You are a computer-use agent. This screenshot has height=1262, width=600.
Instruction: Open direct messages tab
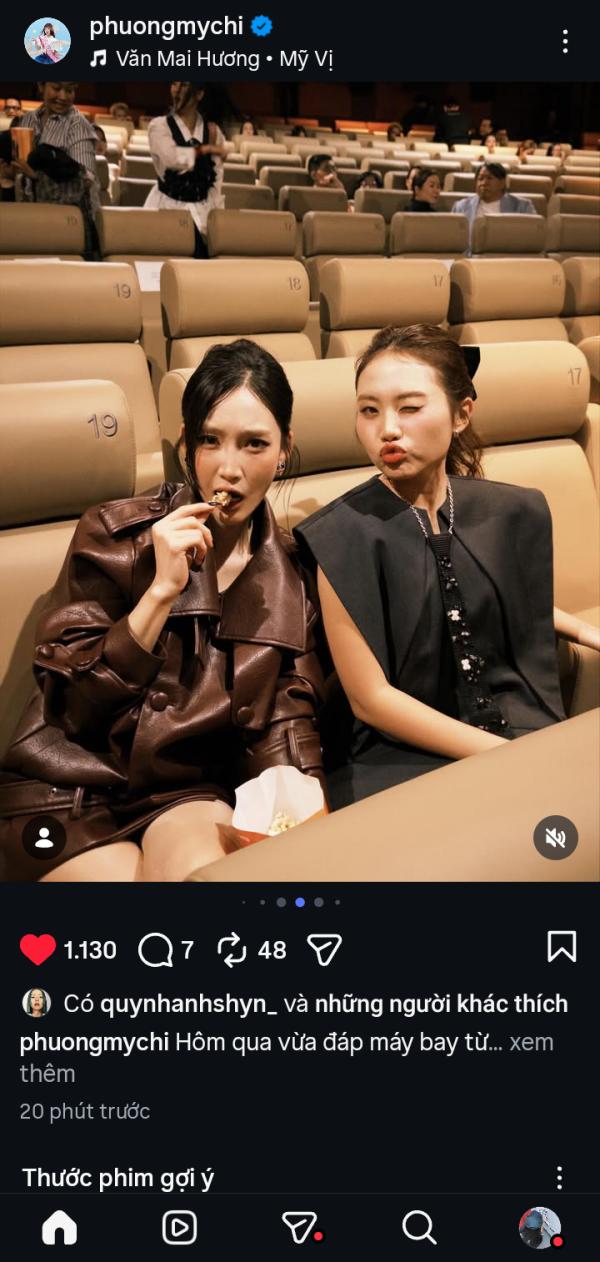coord(299,1227)
